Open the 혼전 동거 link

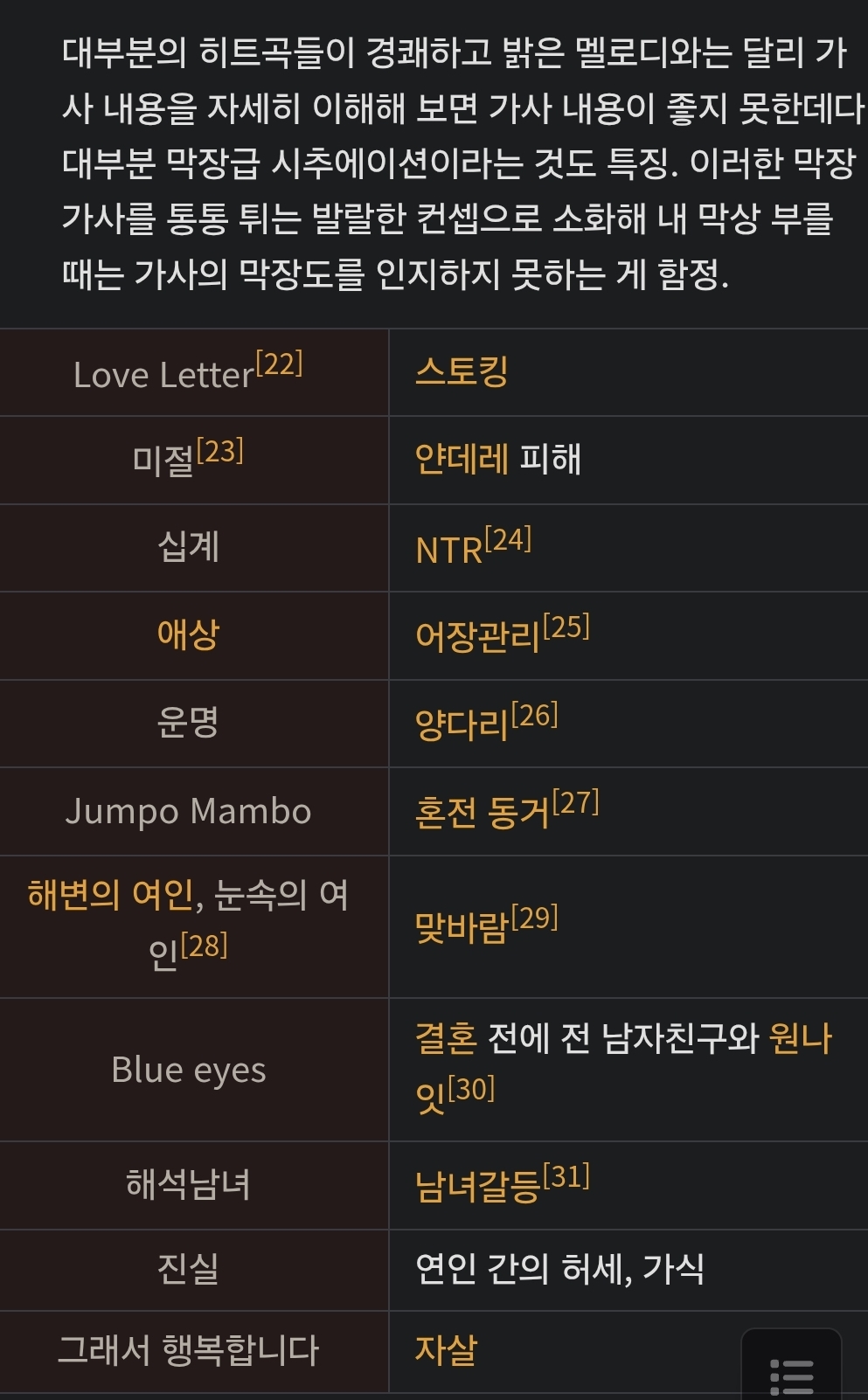pyautogui.click(x=483, y=812)
